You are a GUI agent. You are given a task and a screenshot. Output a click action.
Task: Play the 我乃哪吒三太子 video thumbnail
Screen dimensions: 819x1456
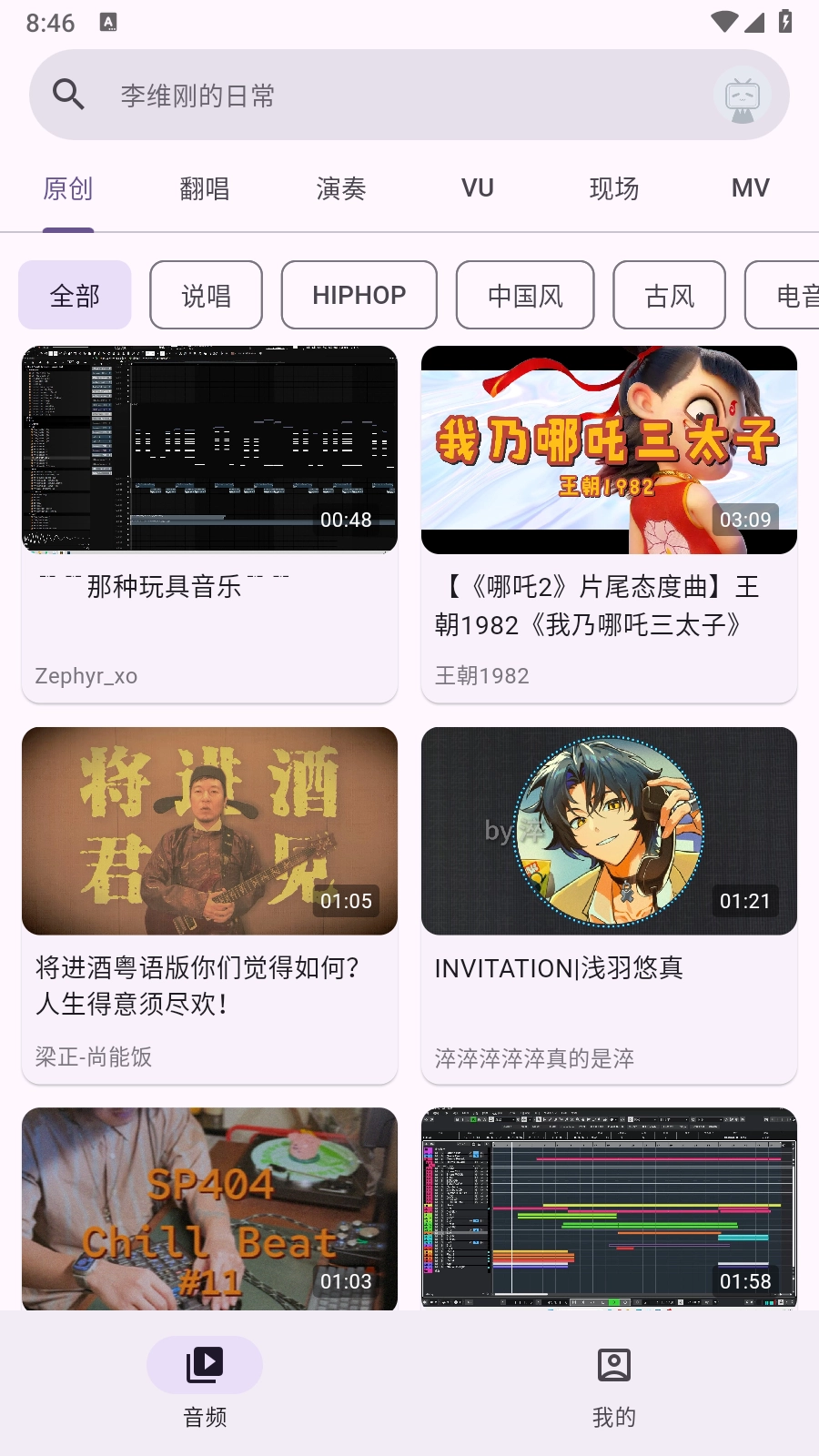click(x=609, y=449)
